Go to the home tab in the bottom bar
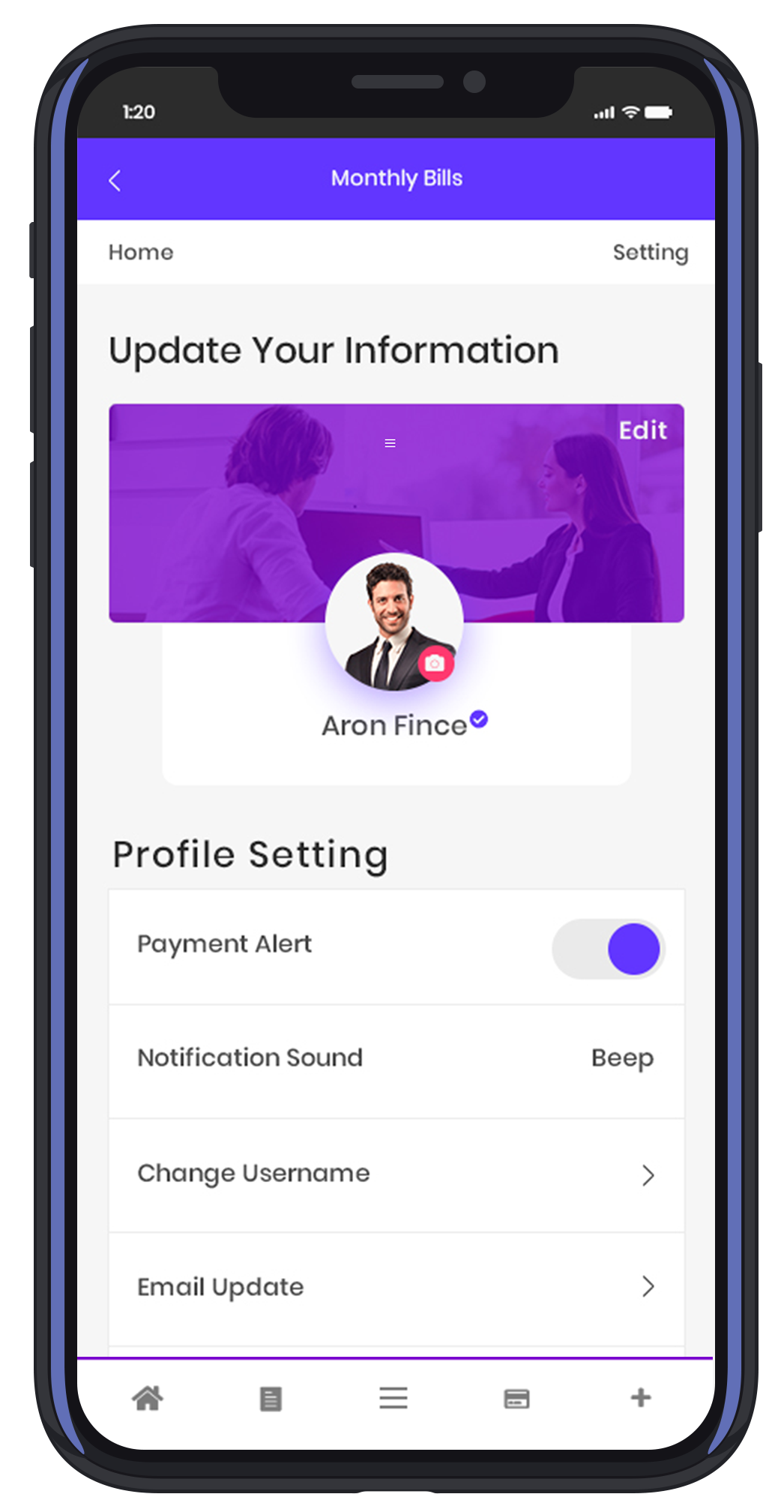 [x=148, y=1399]
